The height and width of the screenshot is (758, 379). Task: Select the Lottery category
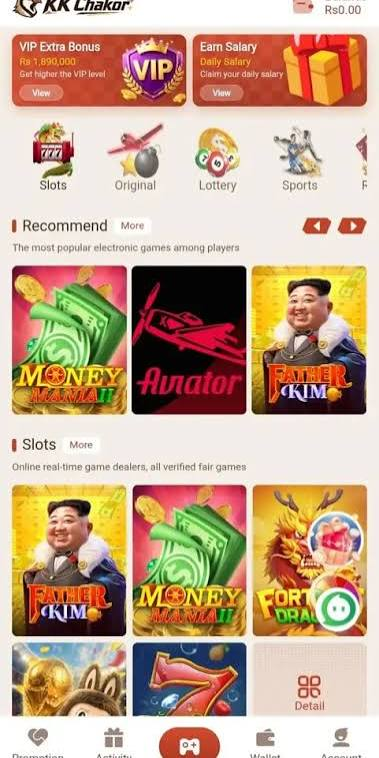pyautogui.click(x=218, y=158)
